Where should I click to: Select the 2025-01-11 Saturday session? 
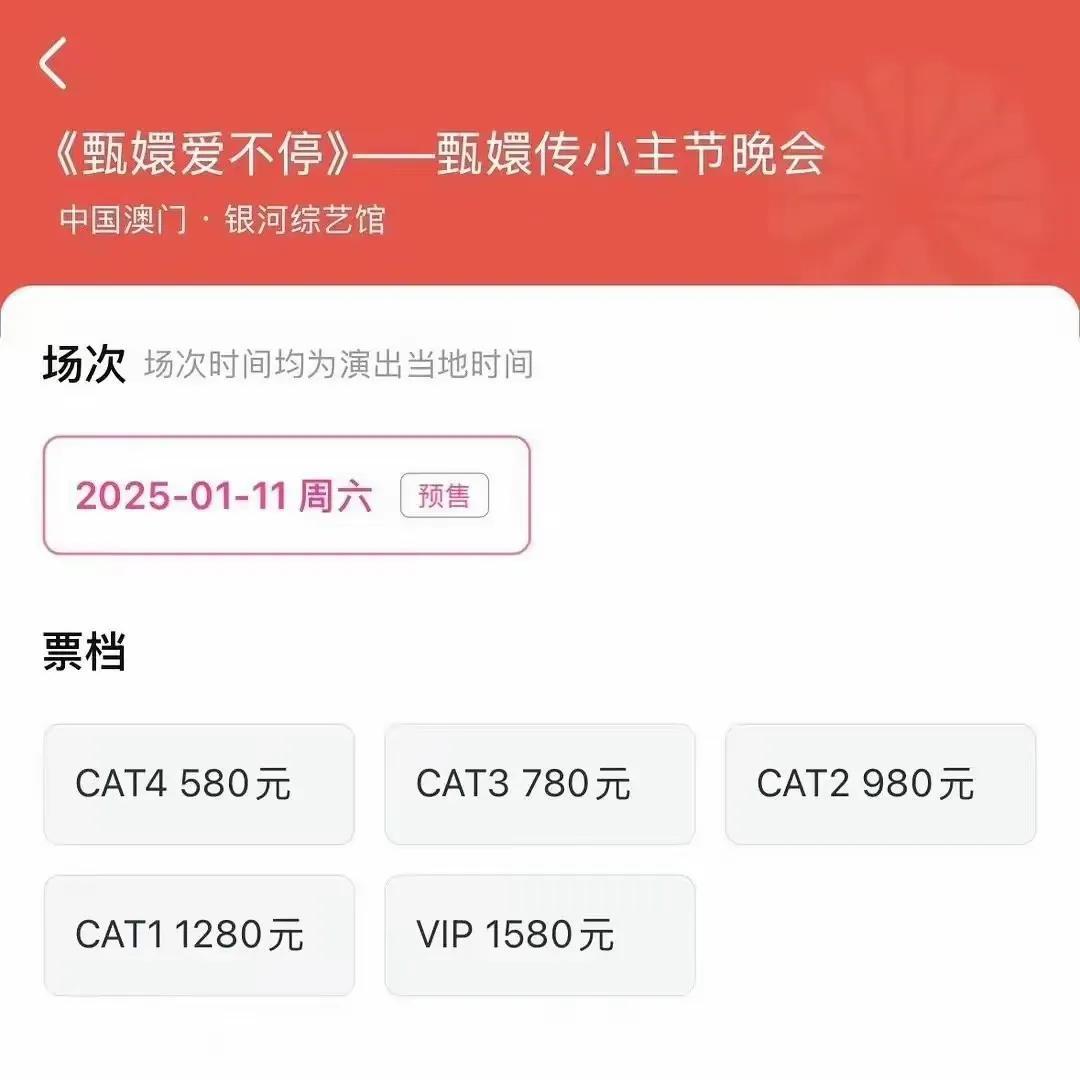point(286,496)
